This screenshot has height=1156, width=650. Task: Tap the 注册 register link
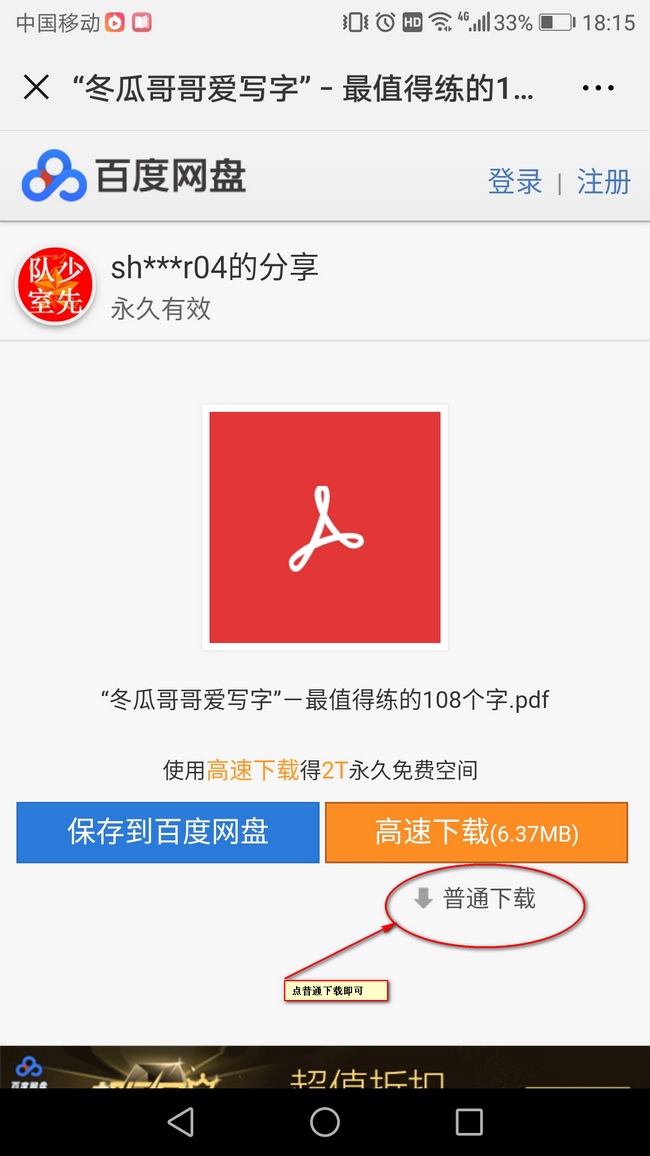[604, 182]
